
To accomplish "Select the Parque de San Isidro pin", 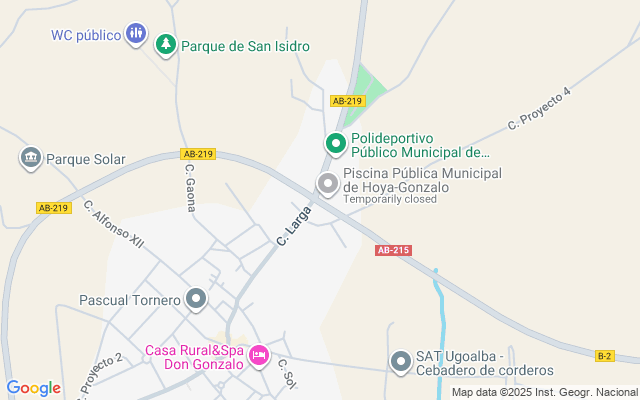I will tap(165, 45).
